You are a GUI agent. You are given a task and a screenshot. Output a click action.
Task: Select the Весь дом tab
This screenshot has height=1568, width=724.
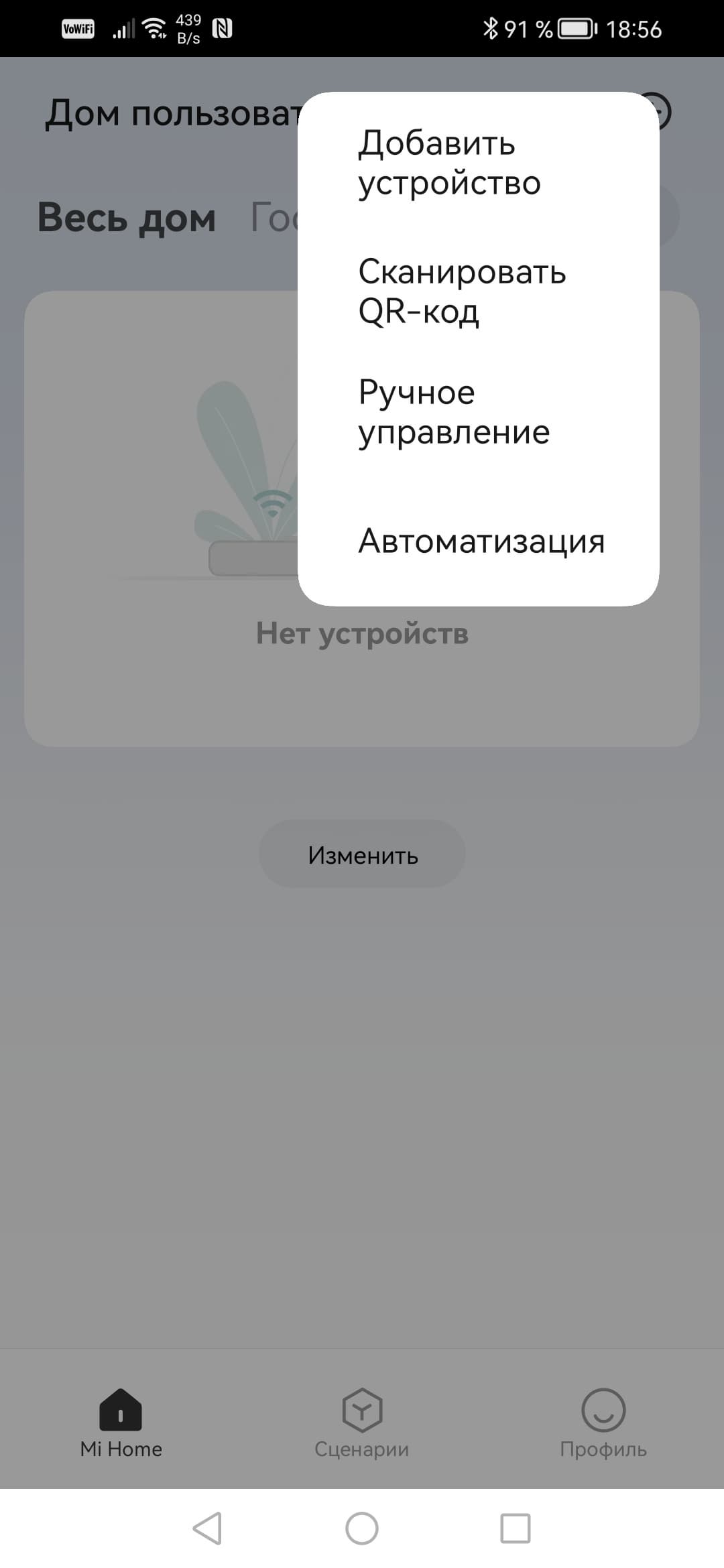click(x=127, y=218)
